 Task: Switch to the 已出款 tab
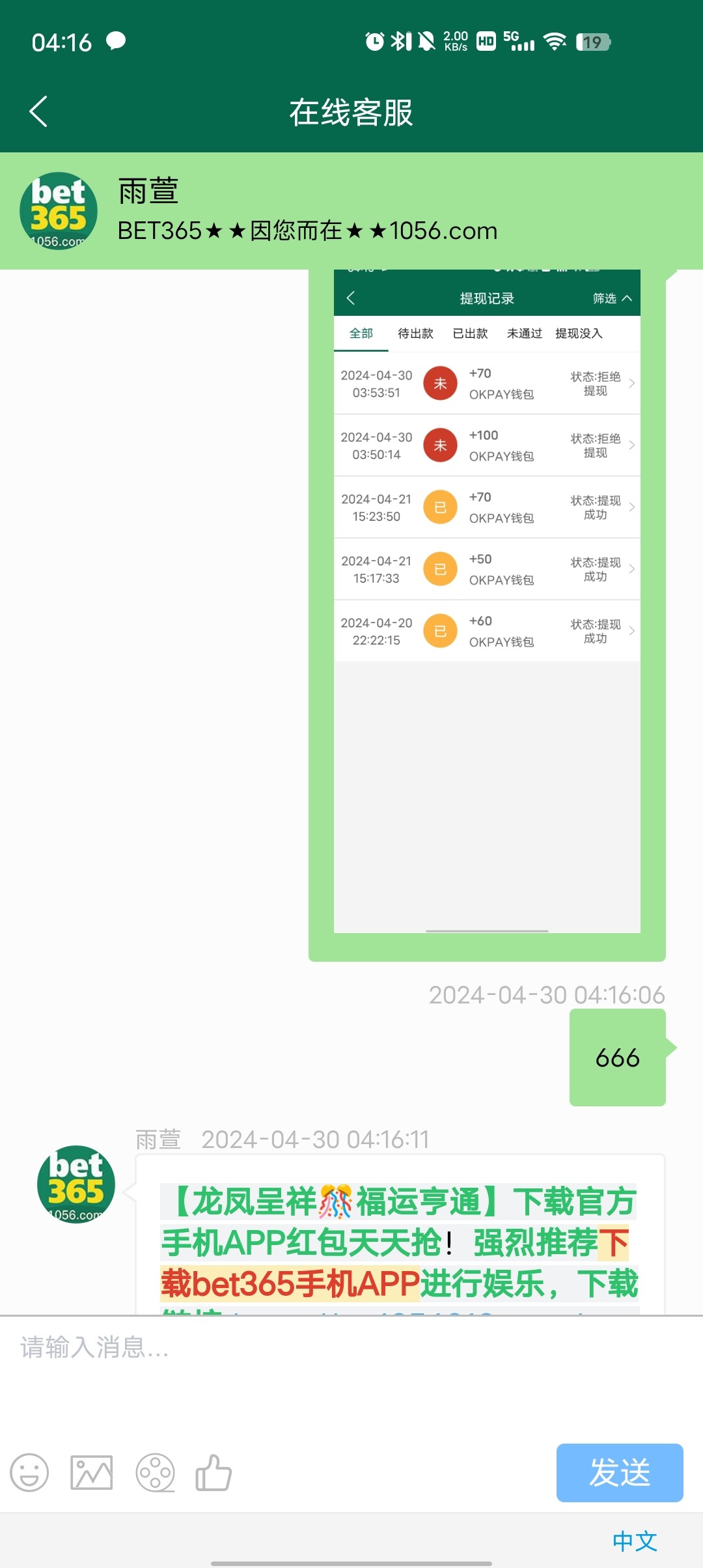coord(470,333)
